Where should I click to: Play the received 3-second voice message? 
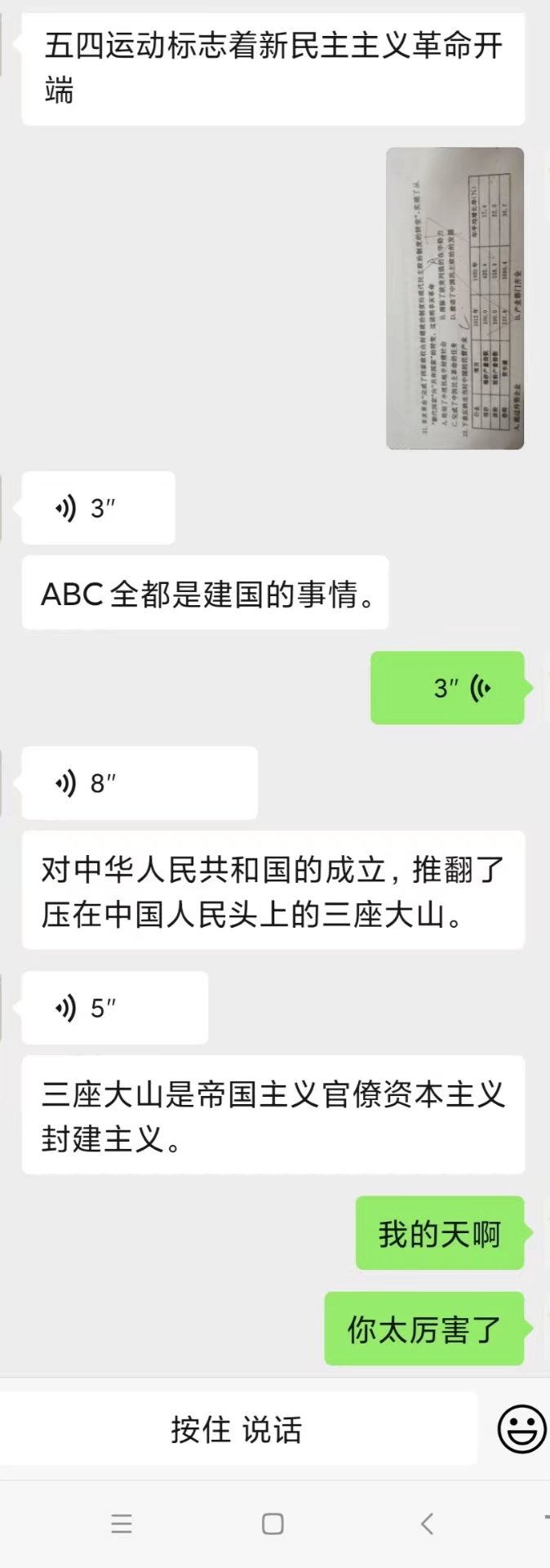point(98,508)
